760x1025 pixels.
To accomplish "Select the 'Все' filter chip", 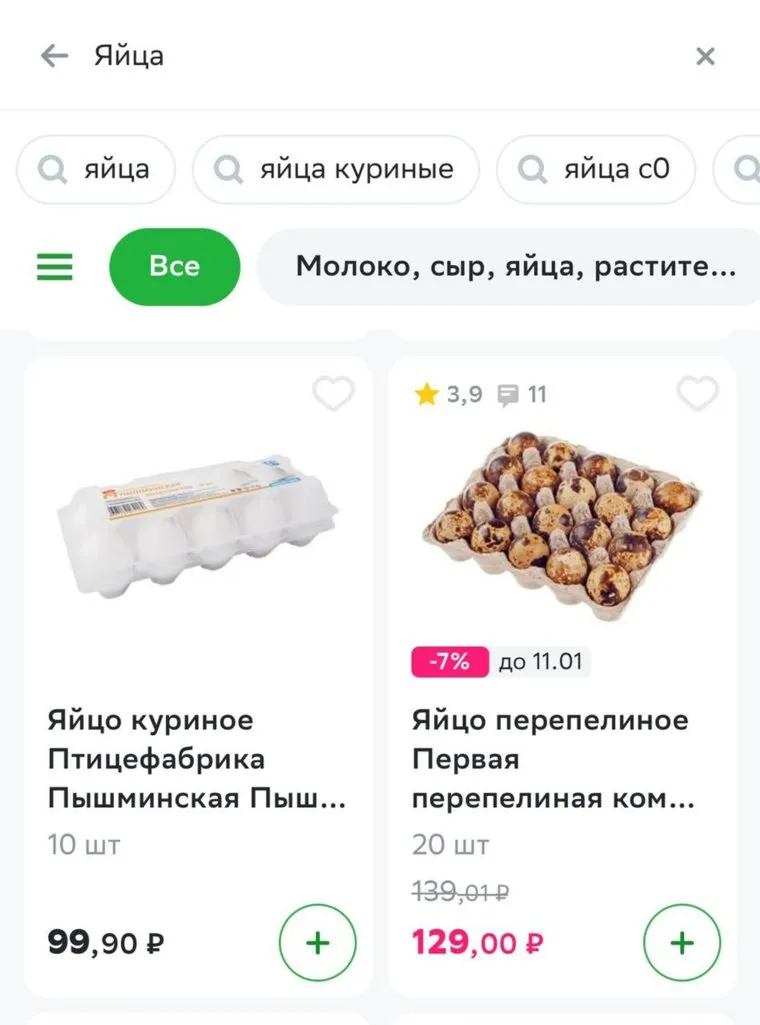I will point(175,267).
